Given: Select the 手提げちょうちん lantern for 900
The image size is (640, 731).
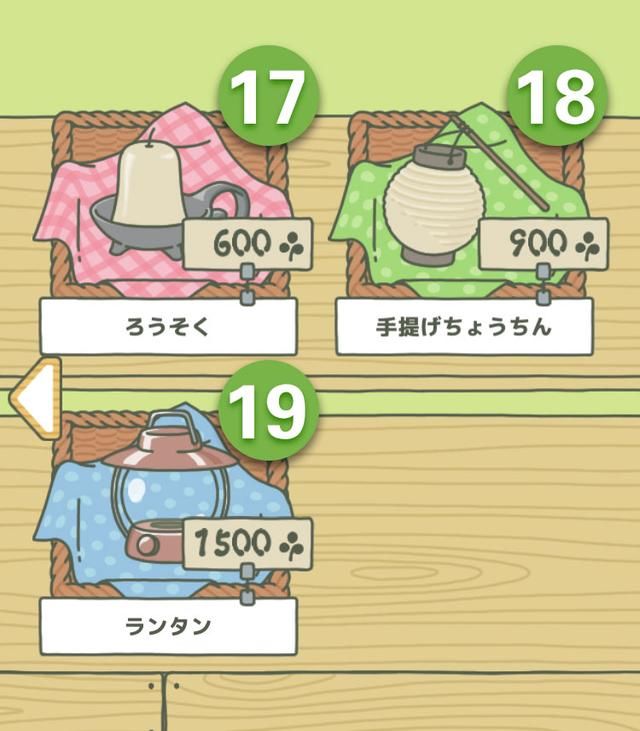Looking at the screenshot, I should point(462,210).
